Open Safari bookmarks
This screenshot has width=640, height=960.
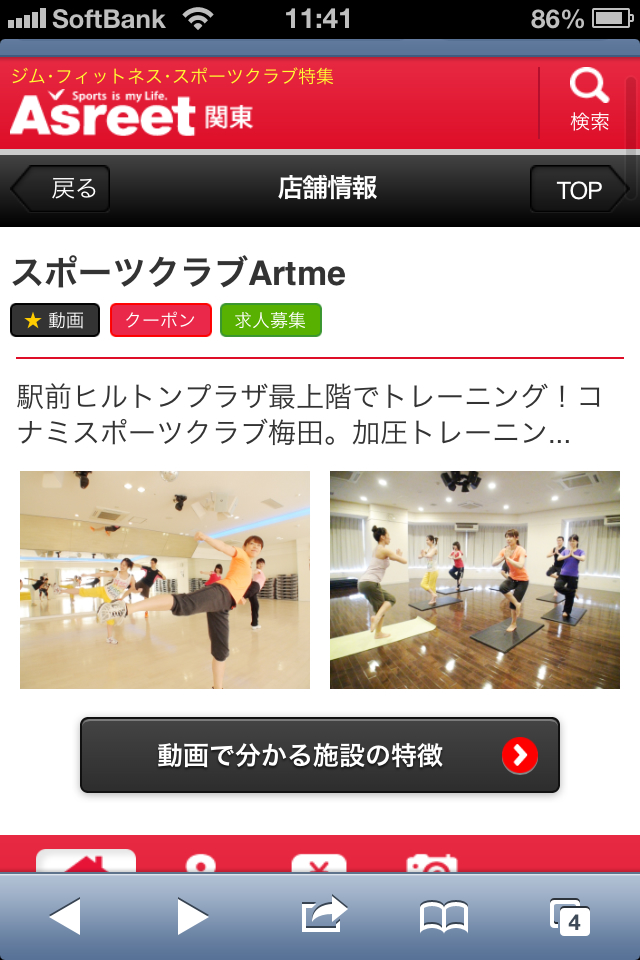pos(444,916)
